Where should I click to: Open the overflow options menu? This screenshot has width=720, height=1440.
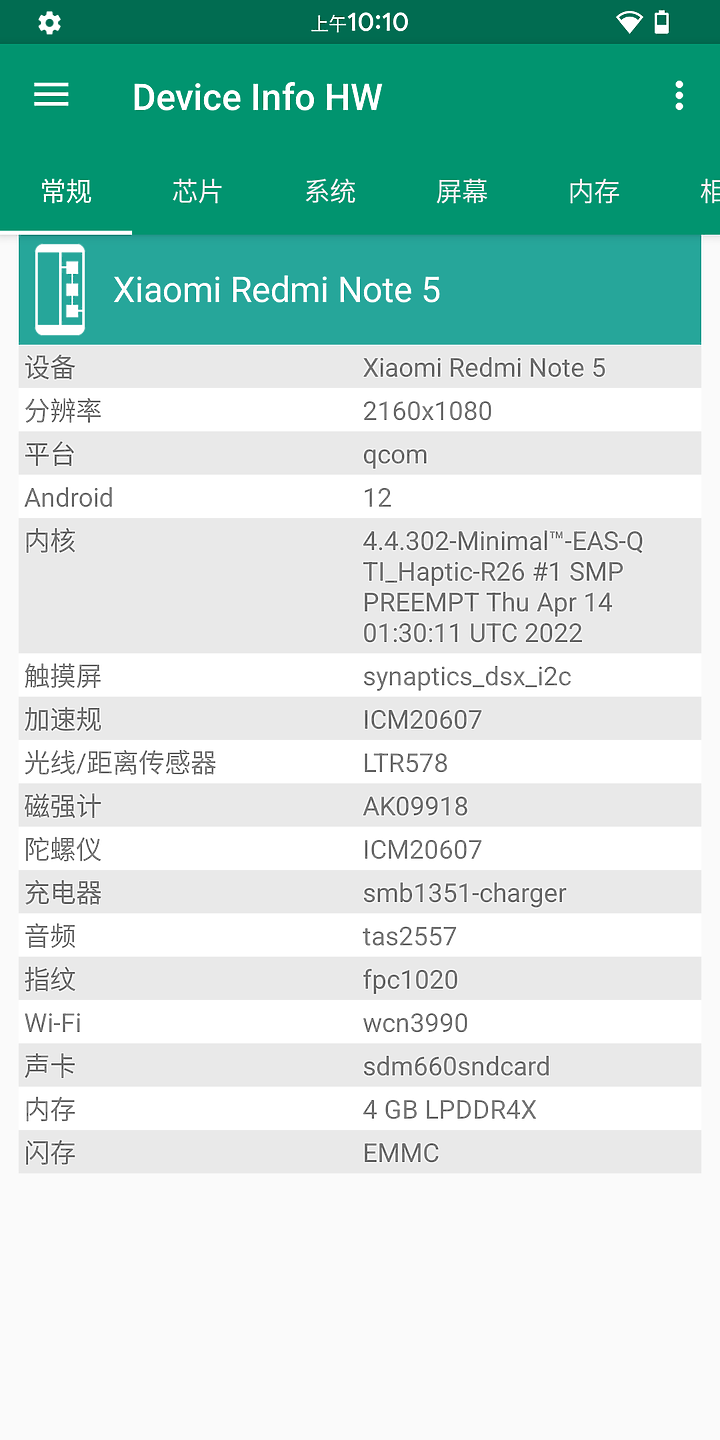(x=679, y=96)
